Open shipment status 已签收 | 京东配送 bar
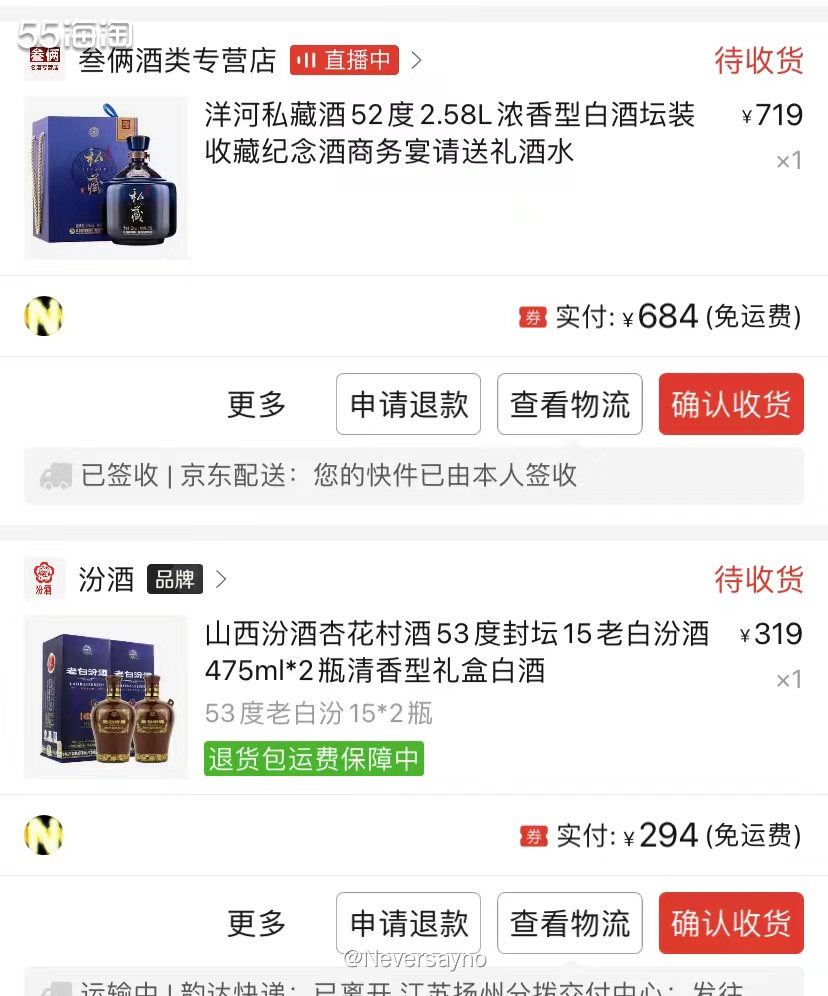 pos(414,475)
